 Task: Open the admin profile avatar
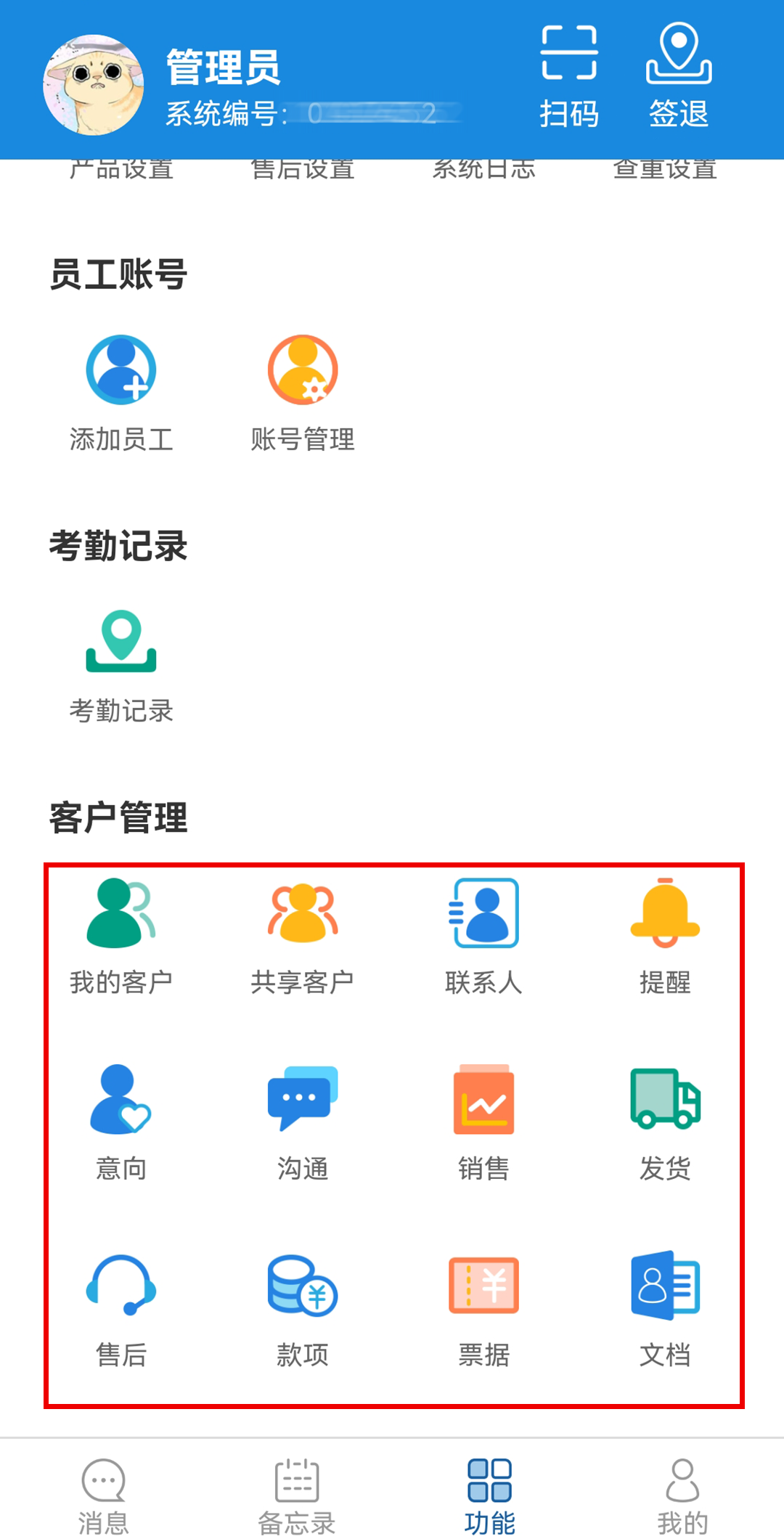pos(93,85)
